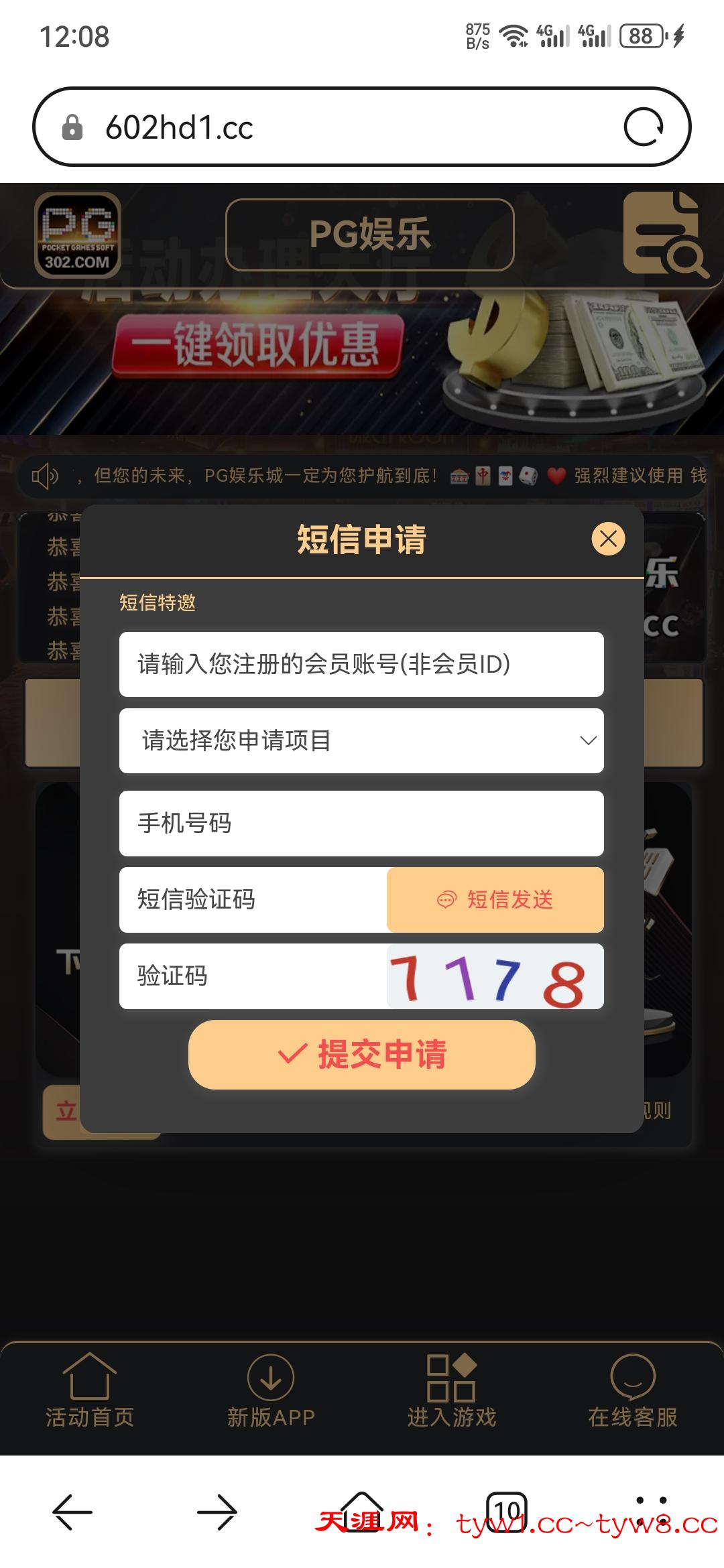The height and width of the screenshot is (1568, 724).
Task: Open the record search icon in header
Action: (x=665, y=235)
